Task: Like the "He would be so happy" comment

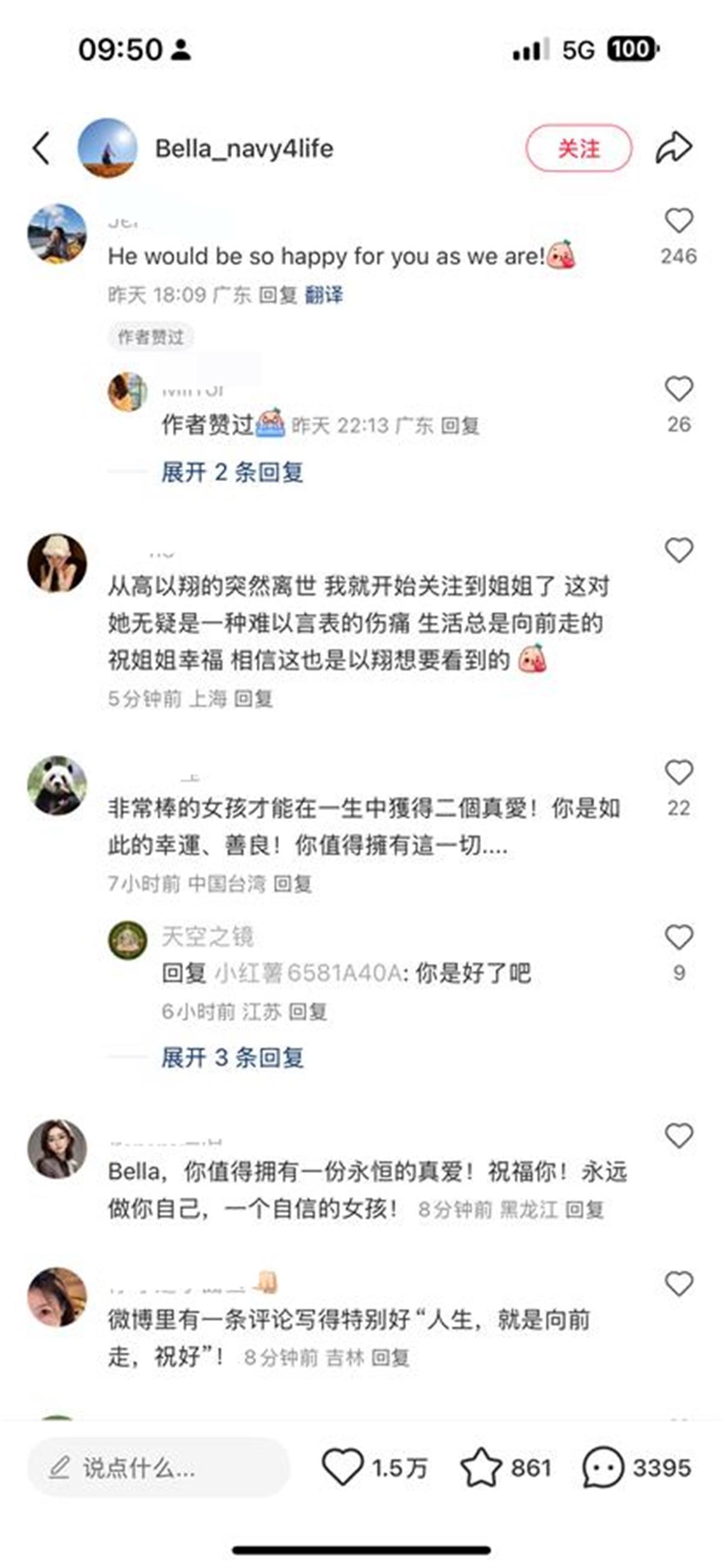Action: [678, 222]
